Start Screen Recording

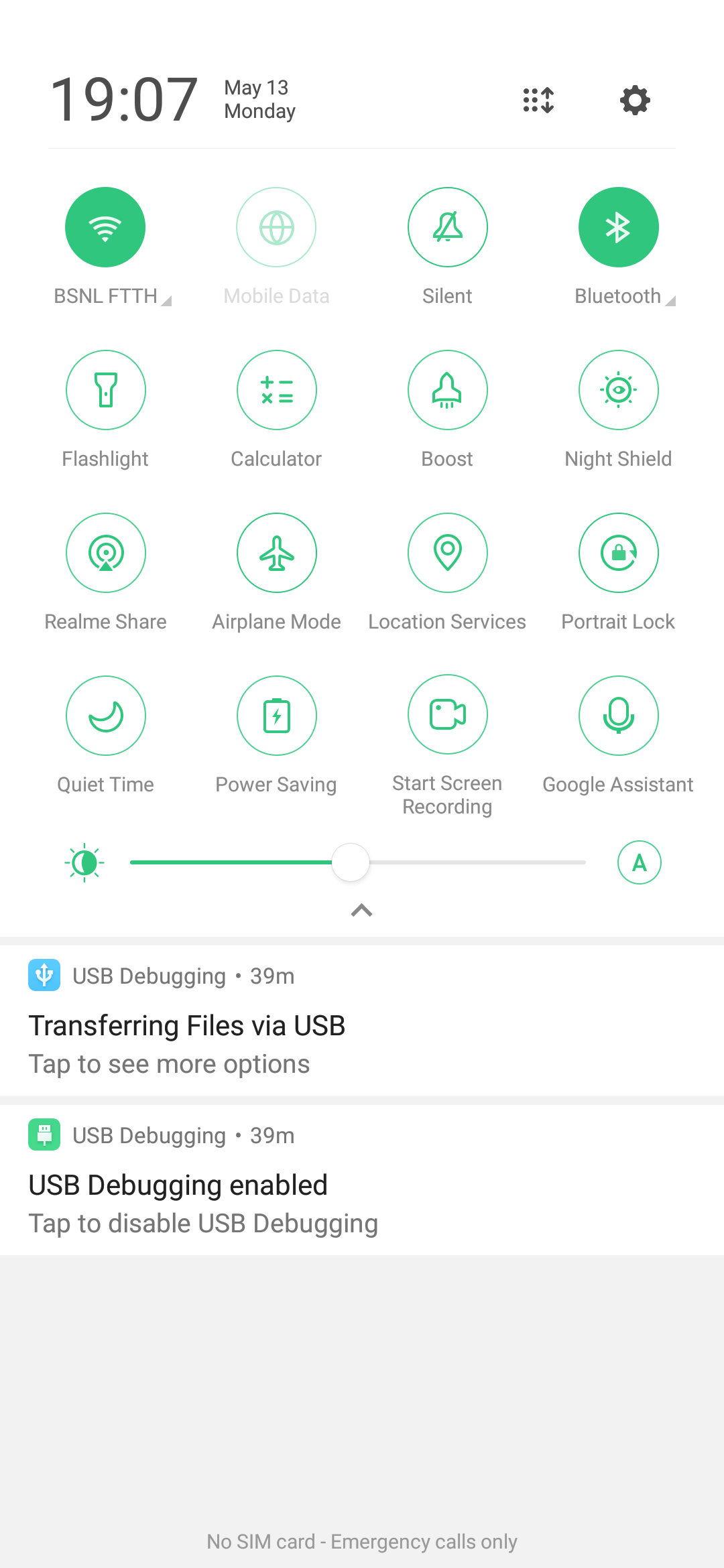point(447,715)
